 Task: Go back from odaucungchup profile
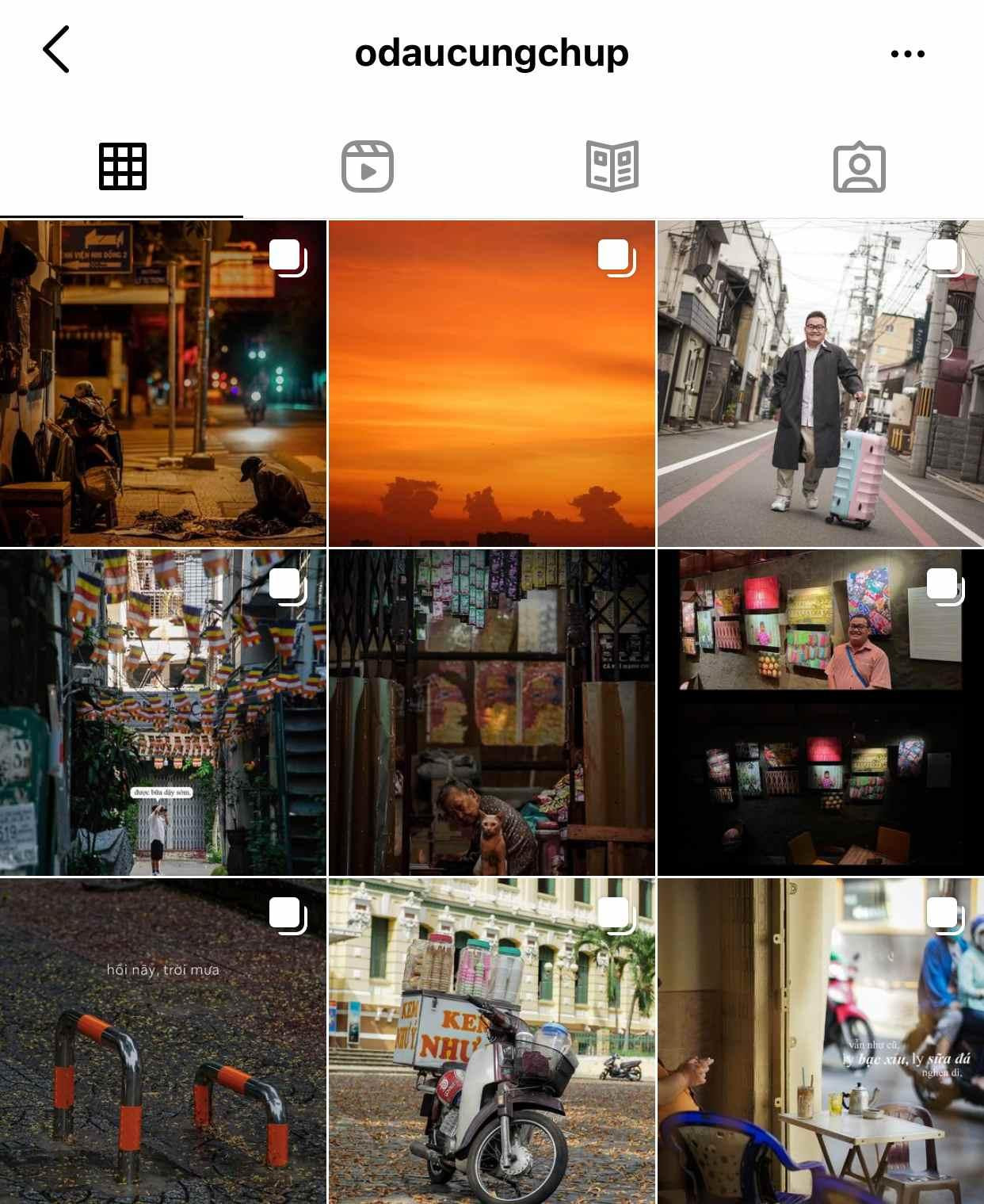[x=56, y=50]
